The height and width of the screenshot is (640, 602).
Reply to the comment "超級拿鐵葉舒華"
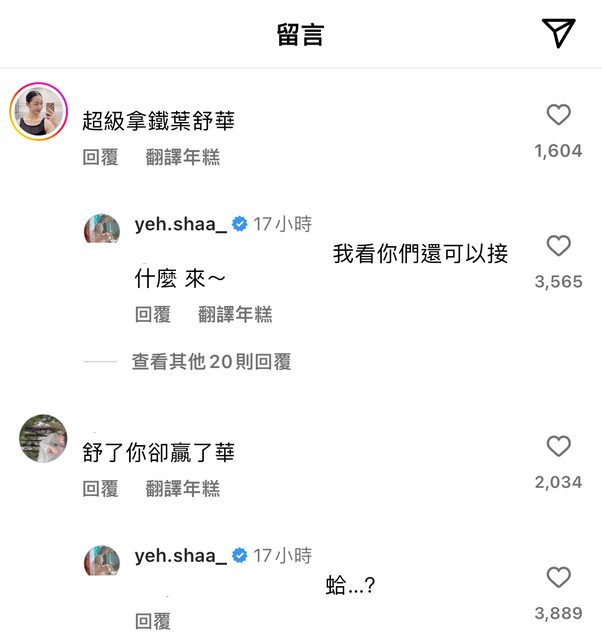[x=100, y=158]
